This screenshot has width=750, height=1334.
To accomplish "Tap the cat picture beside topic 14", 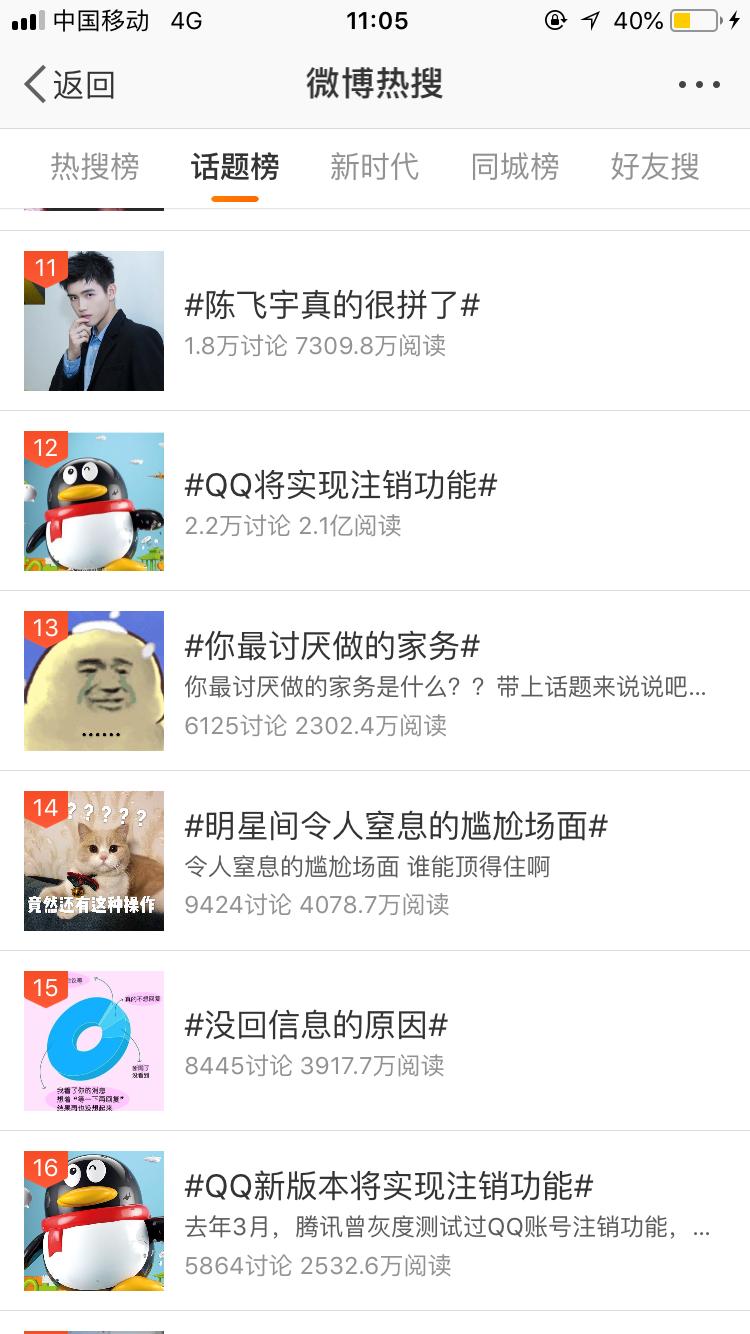I will click(93, 860).
